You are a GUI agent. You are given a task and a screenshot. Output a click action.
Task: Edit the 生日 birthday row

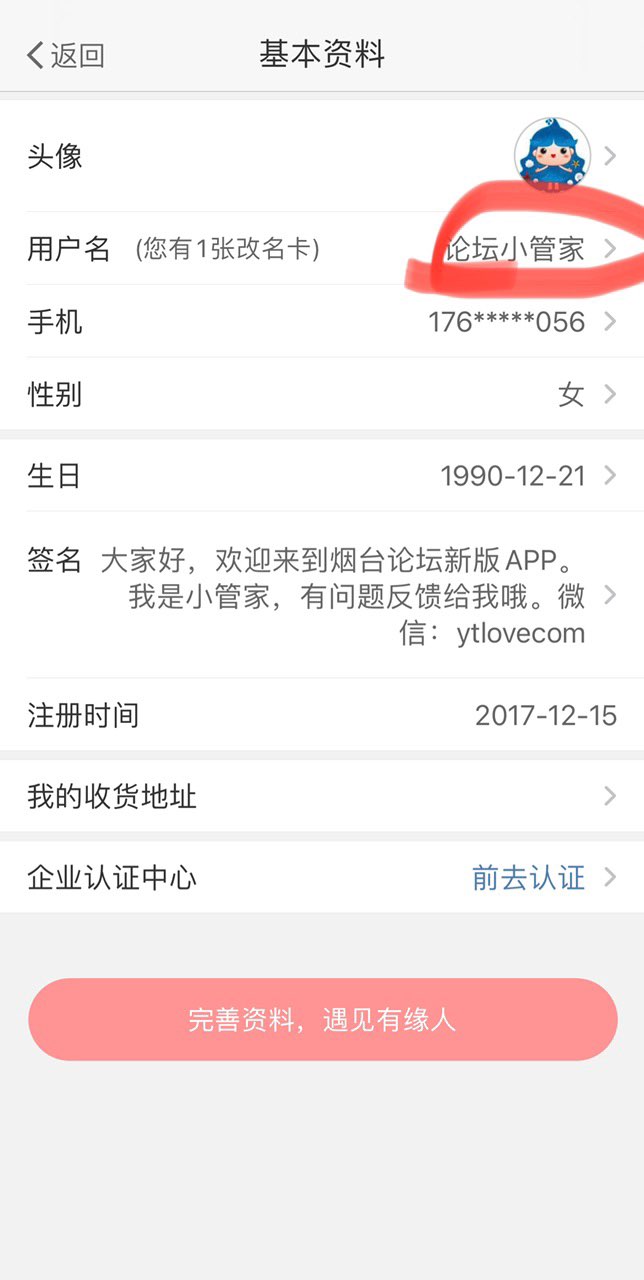click(x=320, y=476)
